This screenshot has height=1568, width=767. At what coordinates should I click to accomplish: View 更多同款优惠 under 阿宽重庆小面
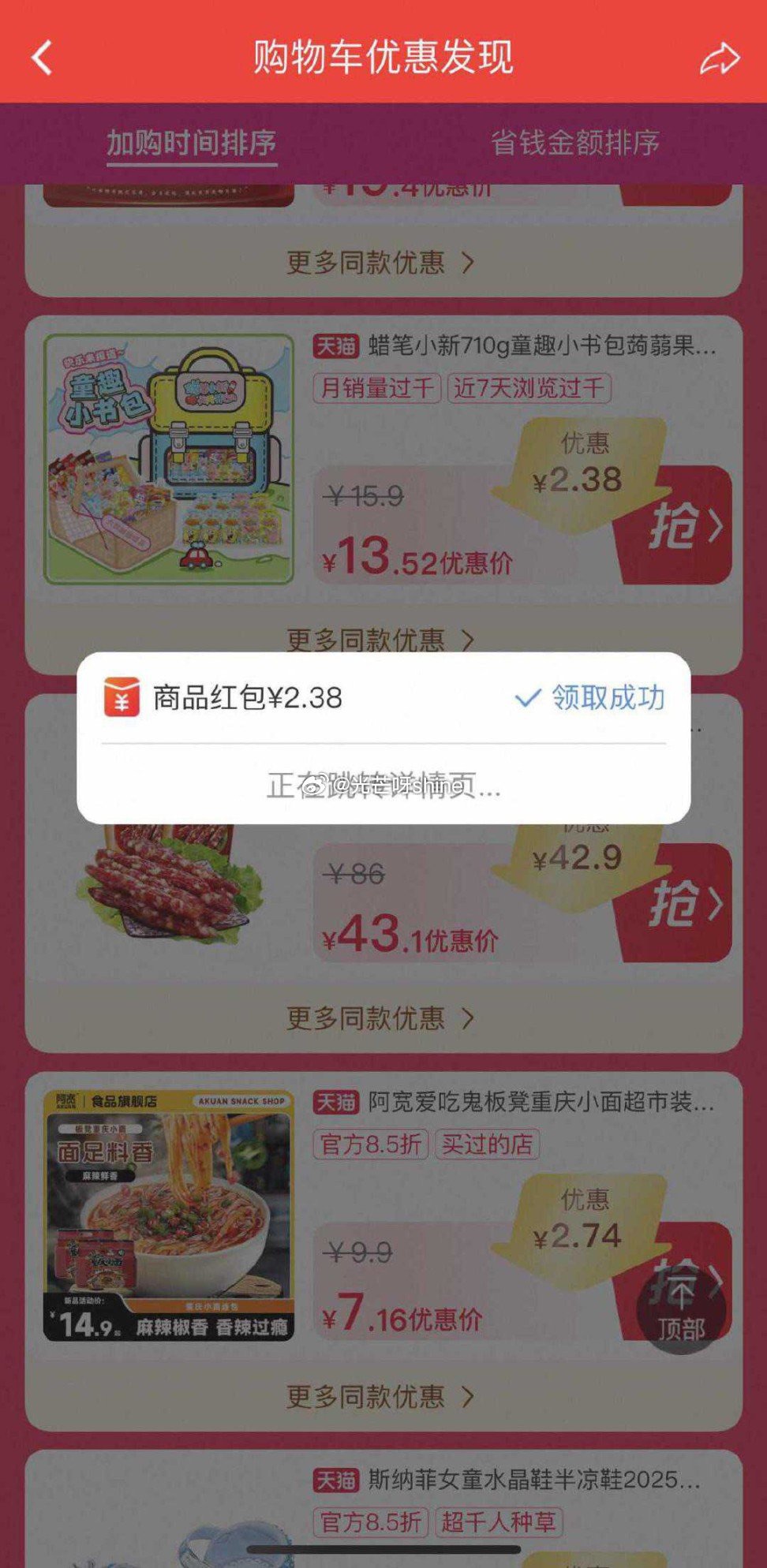[380, 1397]
